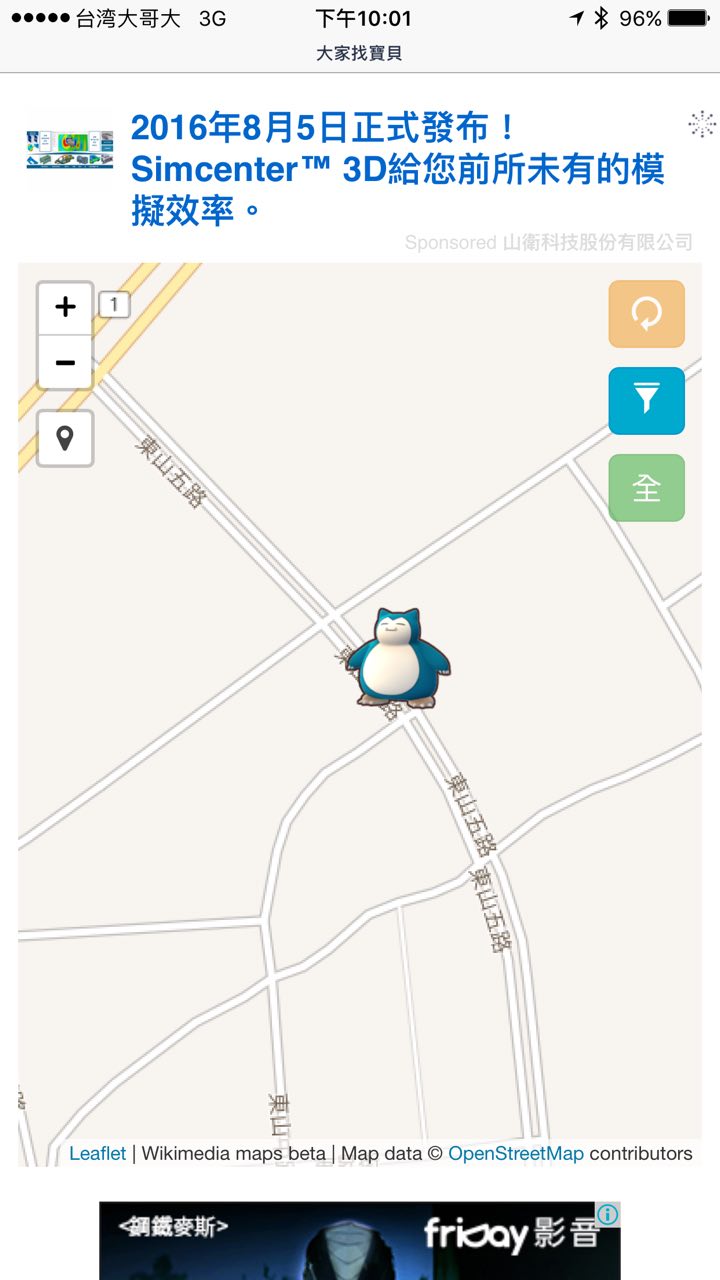Open the Pokémon filter
The image size is (720, 1280).
pyautogui.click(x=646, y=401)
